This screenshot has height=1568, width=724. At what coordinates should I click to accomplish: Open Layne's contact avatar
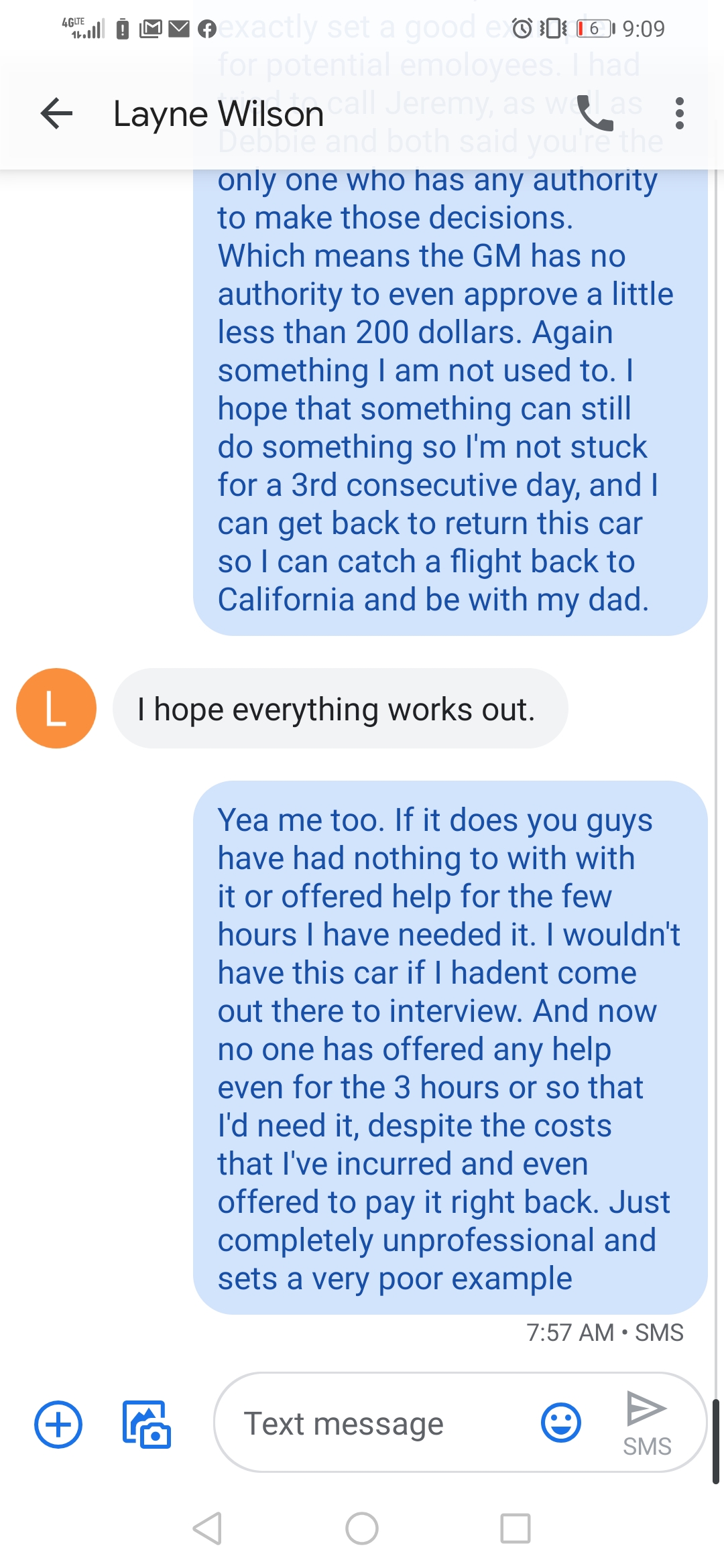pyautogui.click(x=56, y=708)
